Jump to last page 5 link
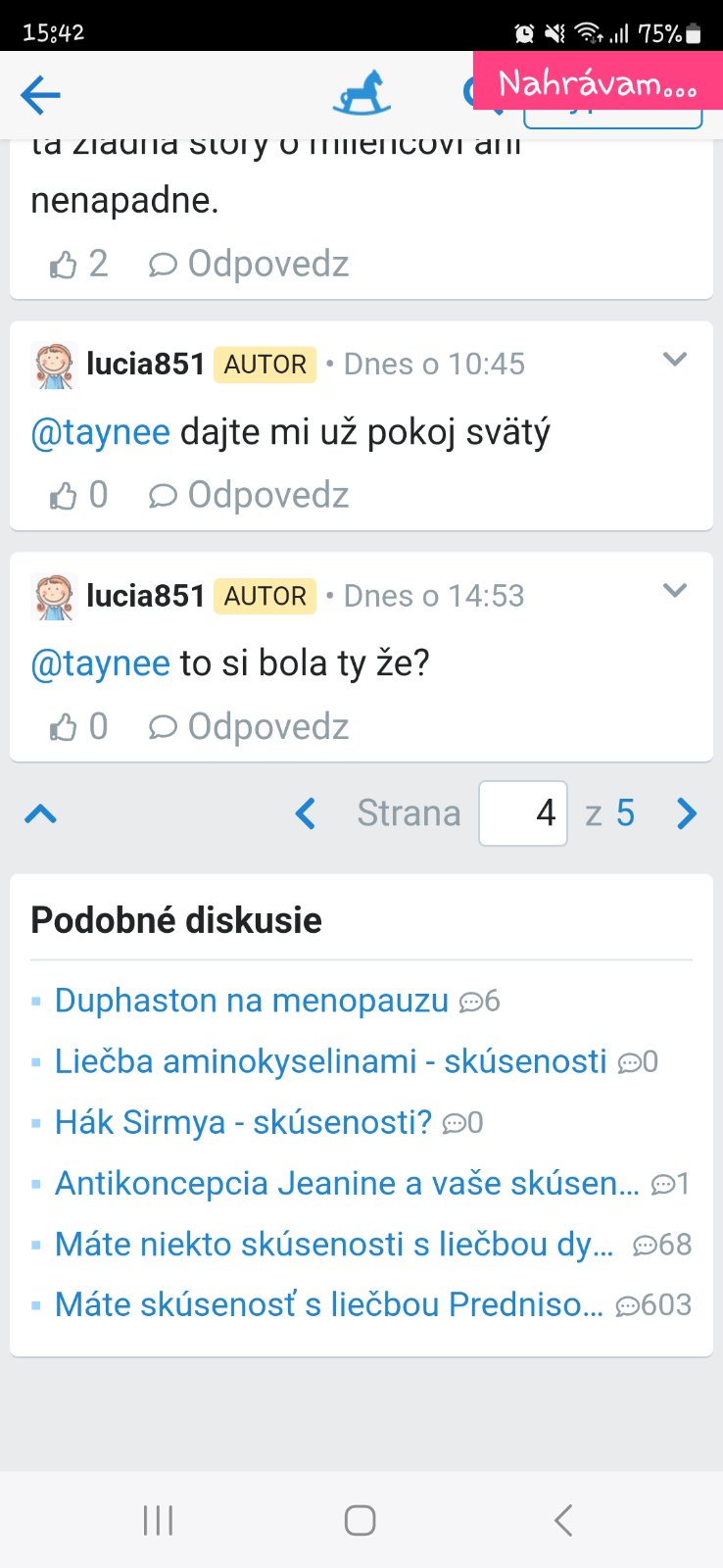 (625, 813)
